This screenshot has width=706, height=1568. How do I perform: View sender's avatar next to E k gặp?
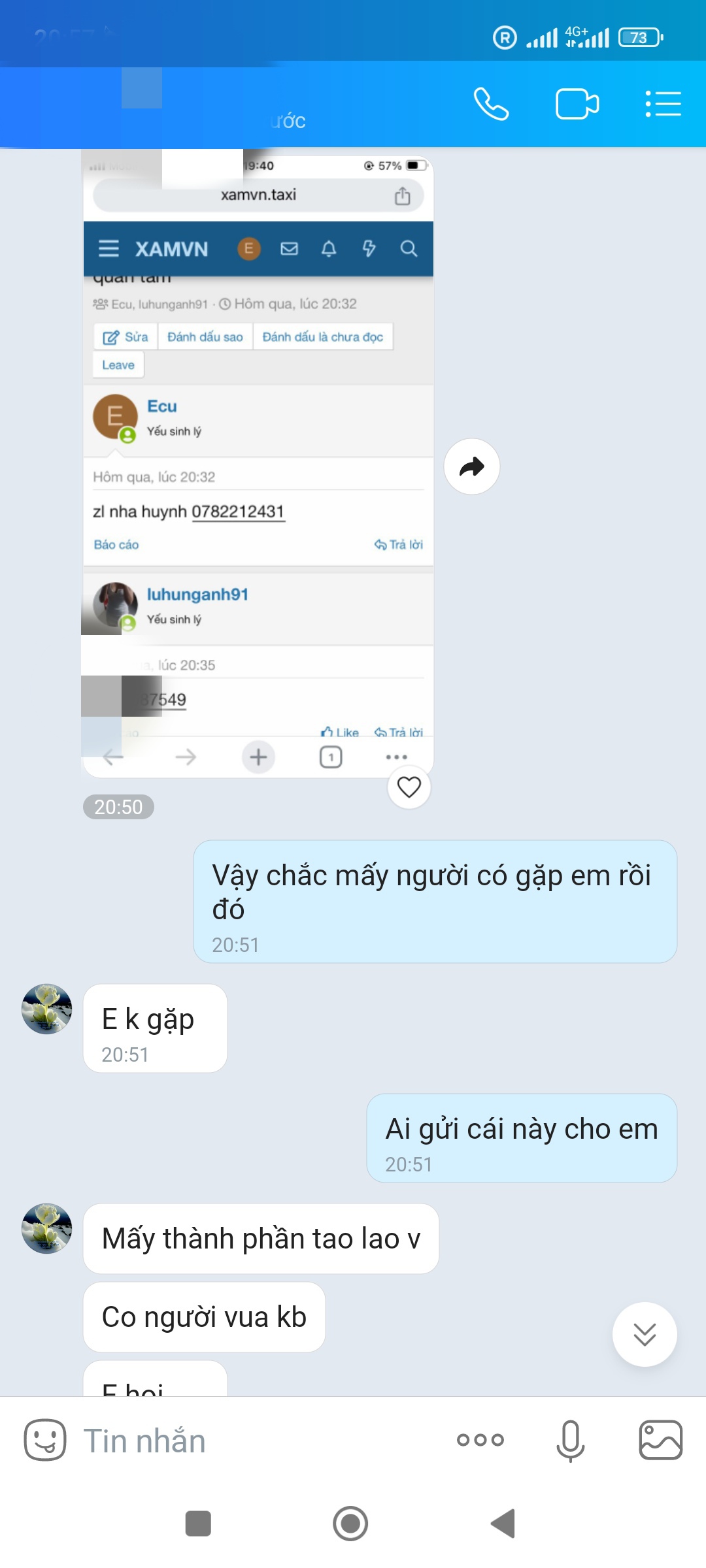pos(47,1009)
